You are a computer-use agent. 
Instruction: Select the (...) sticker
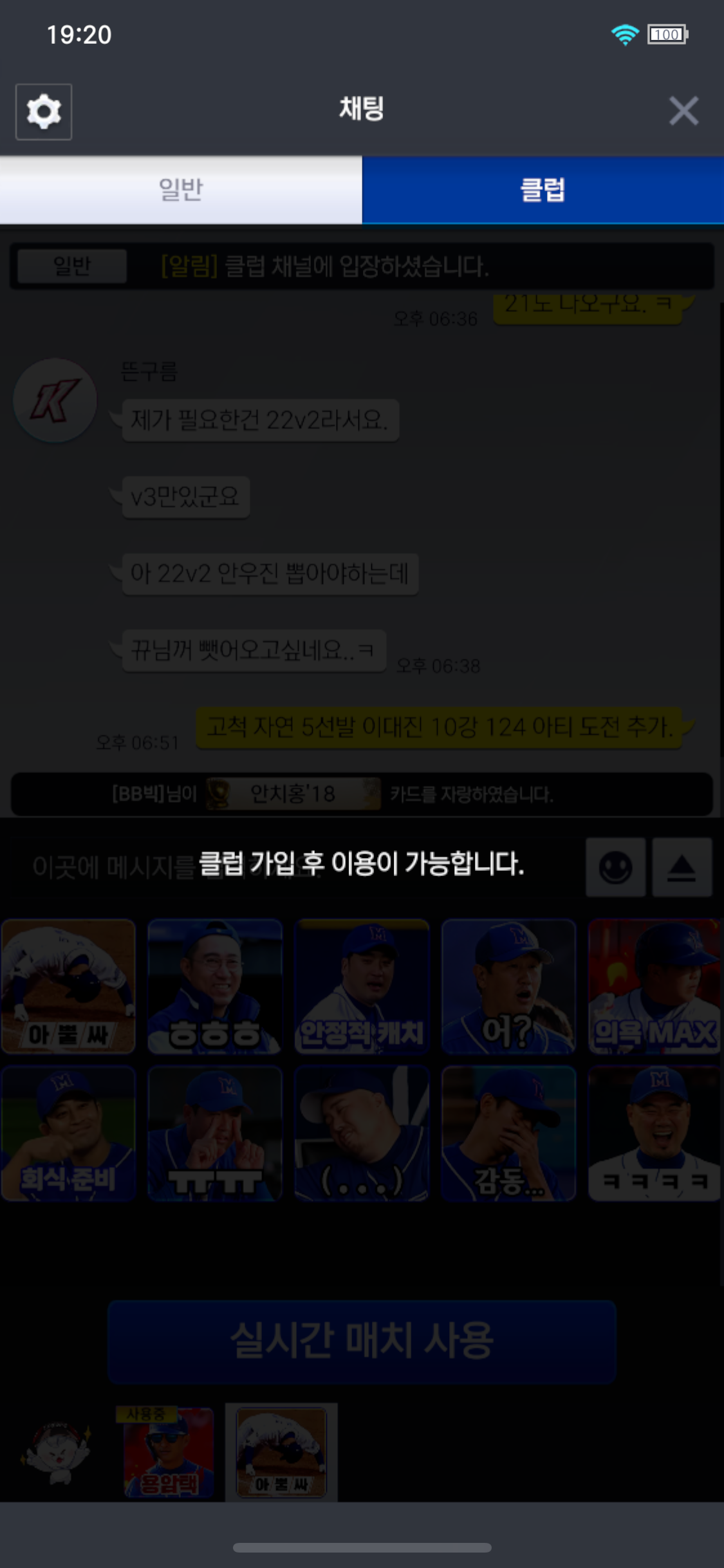362,1133
